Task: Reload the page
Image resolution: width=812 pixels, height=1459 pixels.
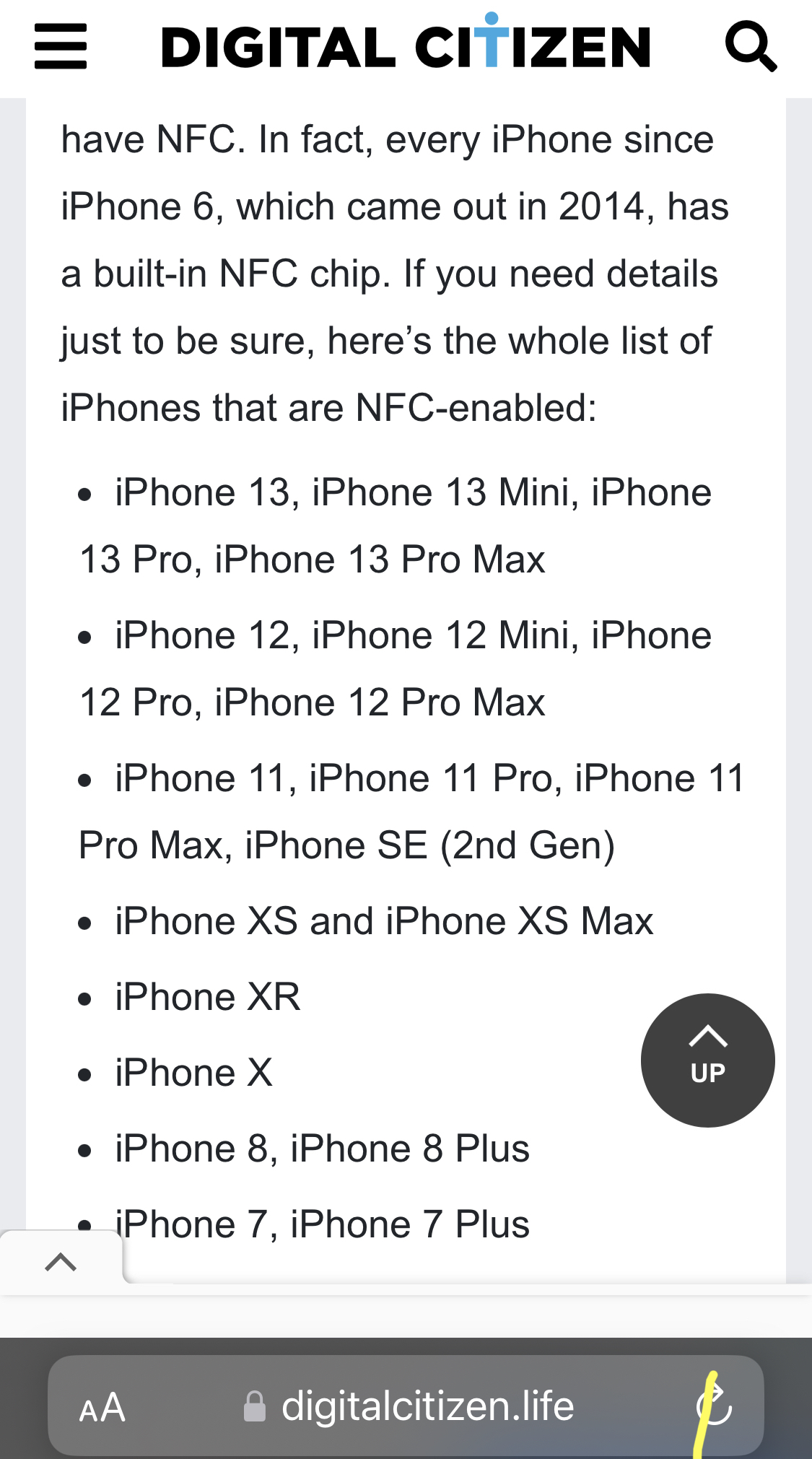Action: tap(714, 1406)
